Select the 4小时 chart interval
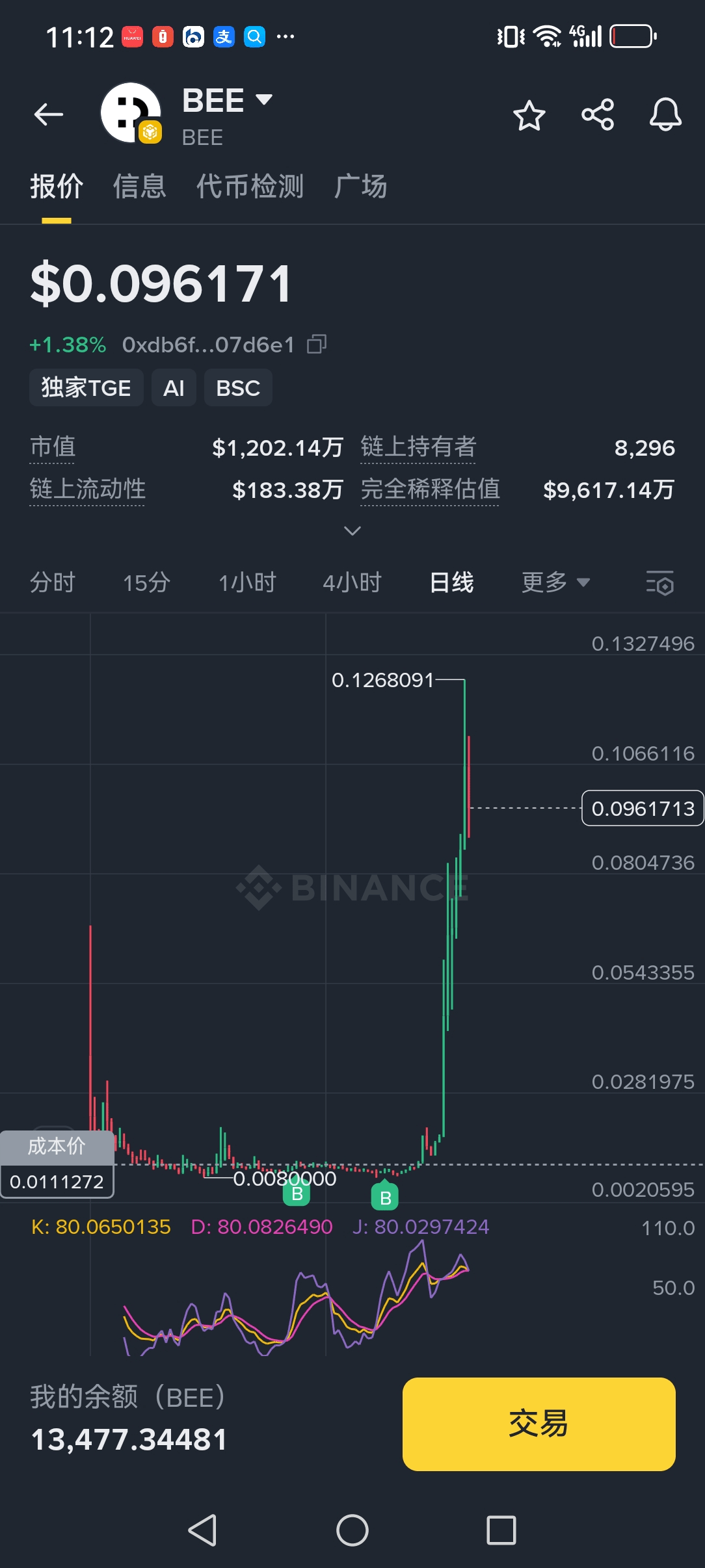This screenshot has width=705, height=1568. 352,582
